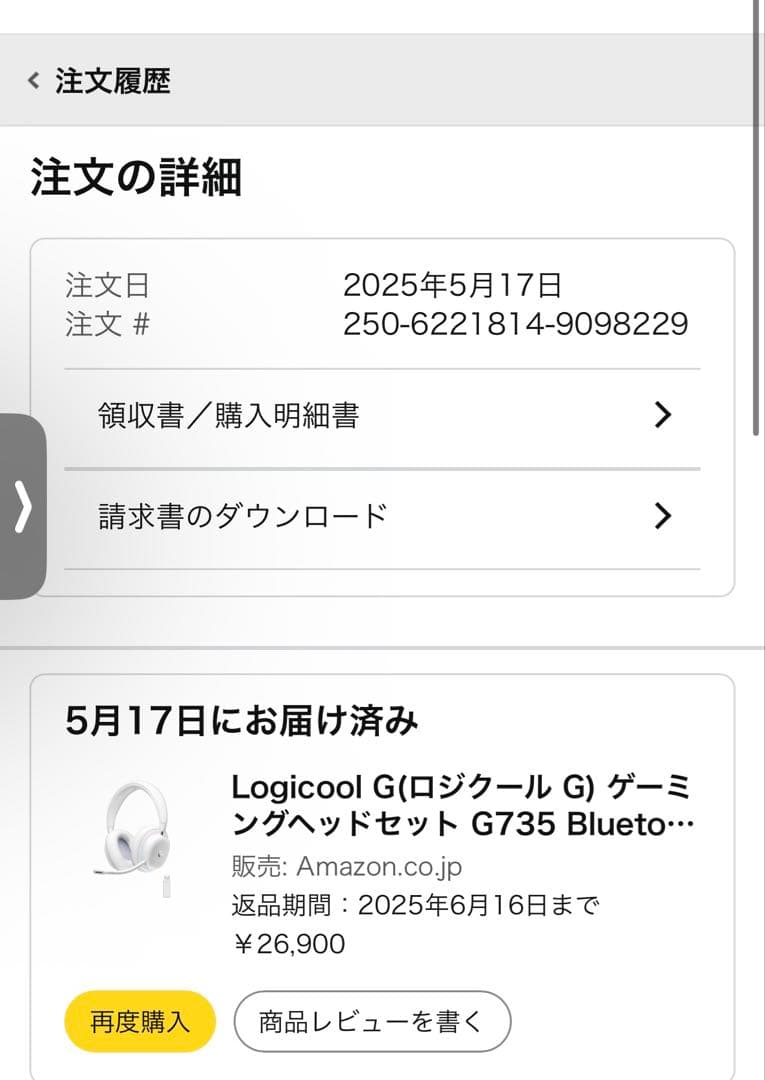Tap the 再度購入 yellow button
This screenshot has height=1080, width=765.
pyautogui.click(x=139, y=1021)
